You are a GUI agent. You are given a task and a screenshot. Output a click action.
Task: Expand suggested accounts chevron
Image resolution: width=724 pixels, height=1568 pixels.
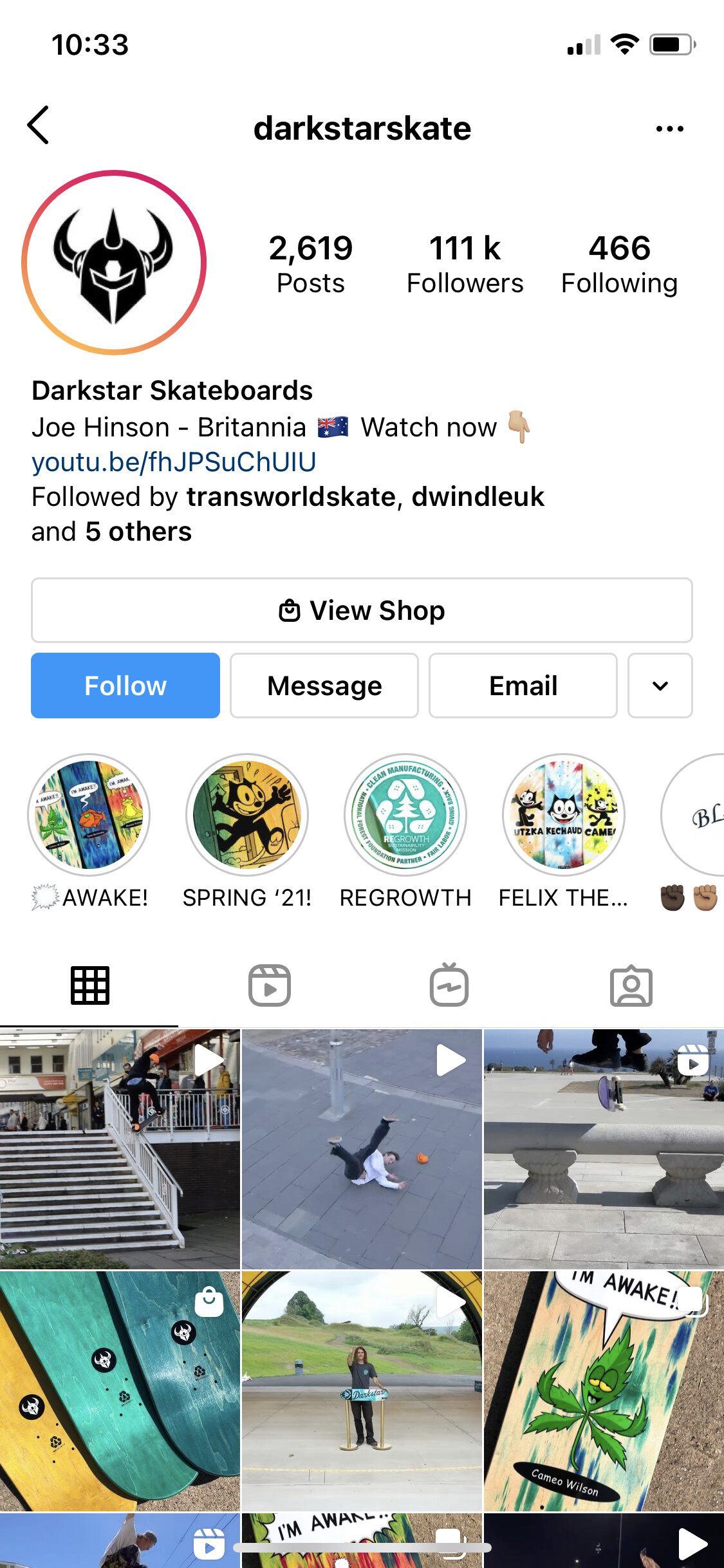coord(660,686)
